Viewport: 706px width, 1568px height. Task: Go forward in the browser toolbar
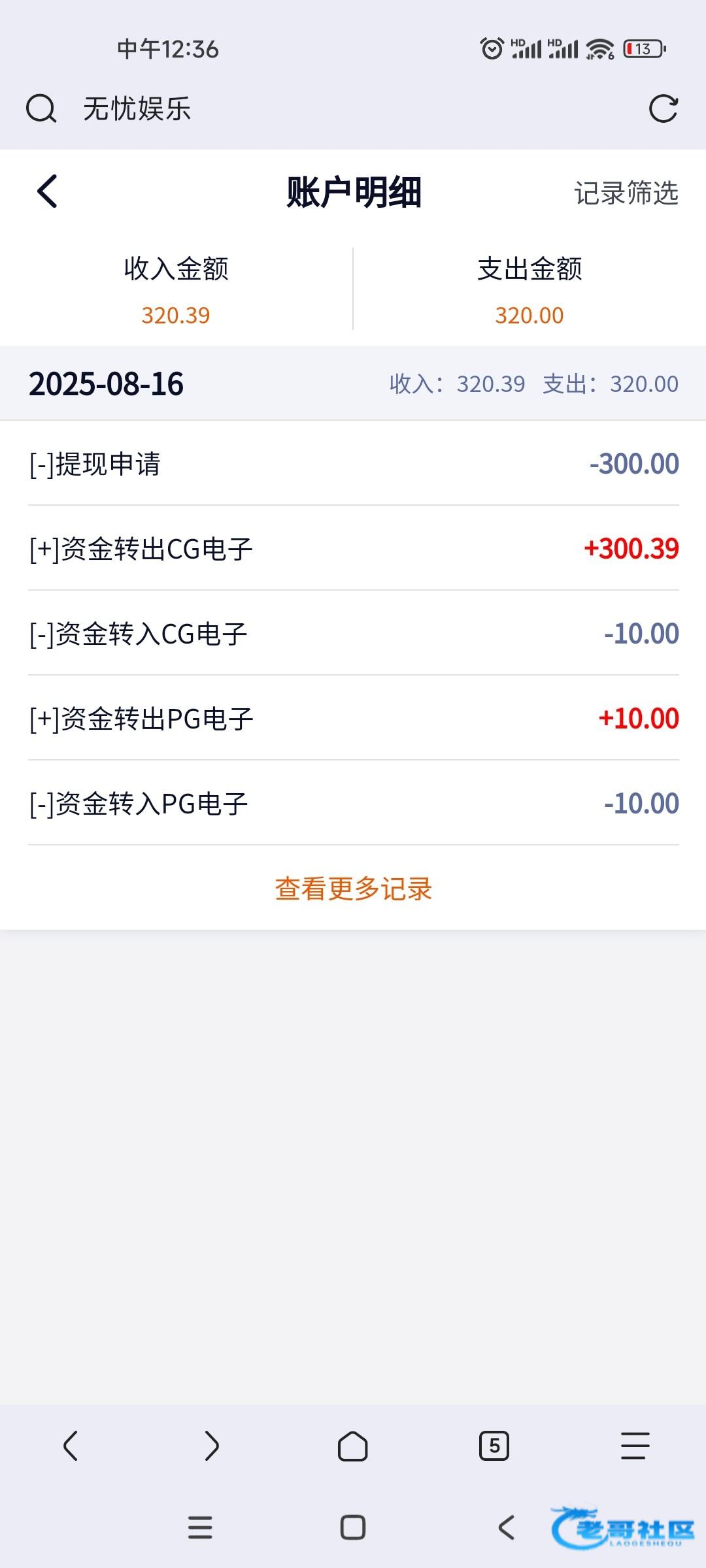click(x=212, y=1446)
